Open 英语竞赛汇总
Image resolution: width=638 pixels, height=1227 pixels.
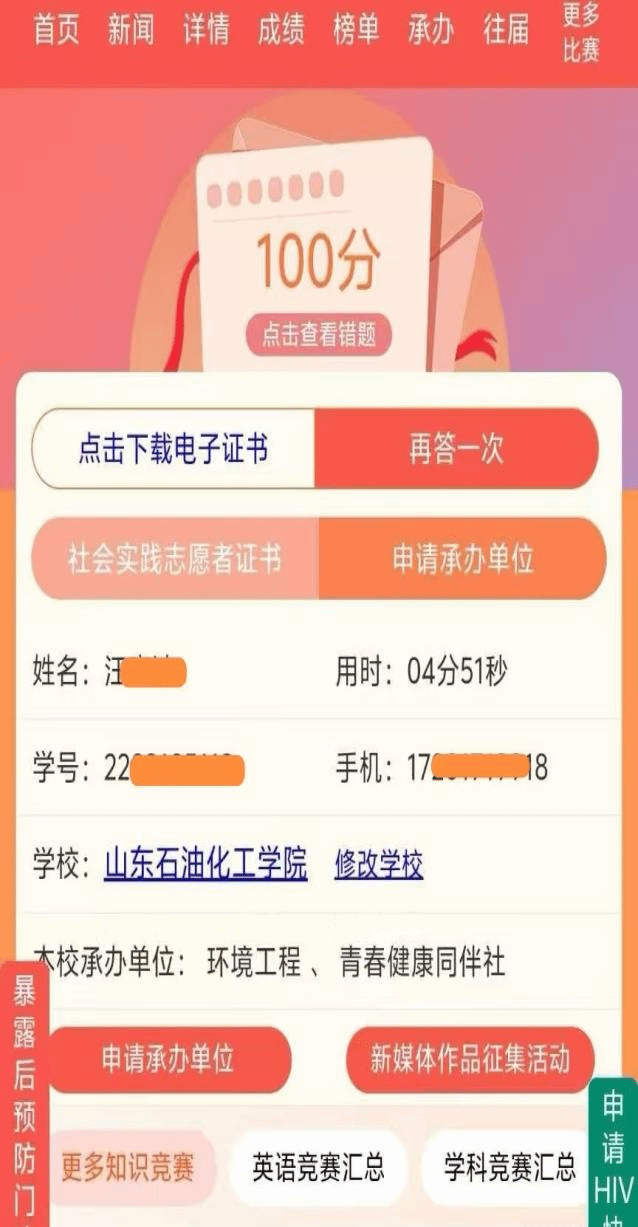[318, 1166]
